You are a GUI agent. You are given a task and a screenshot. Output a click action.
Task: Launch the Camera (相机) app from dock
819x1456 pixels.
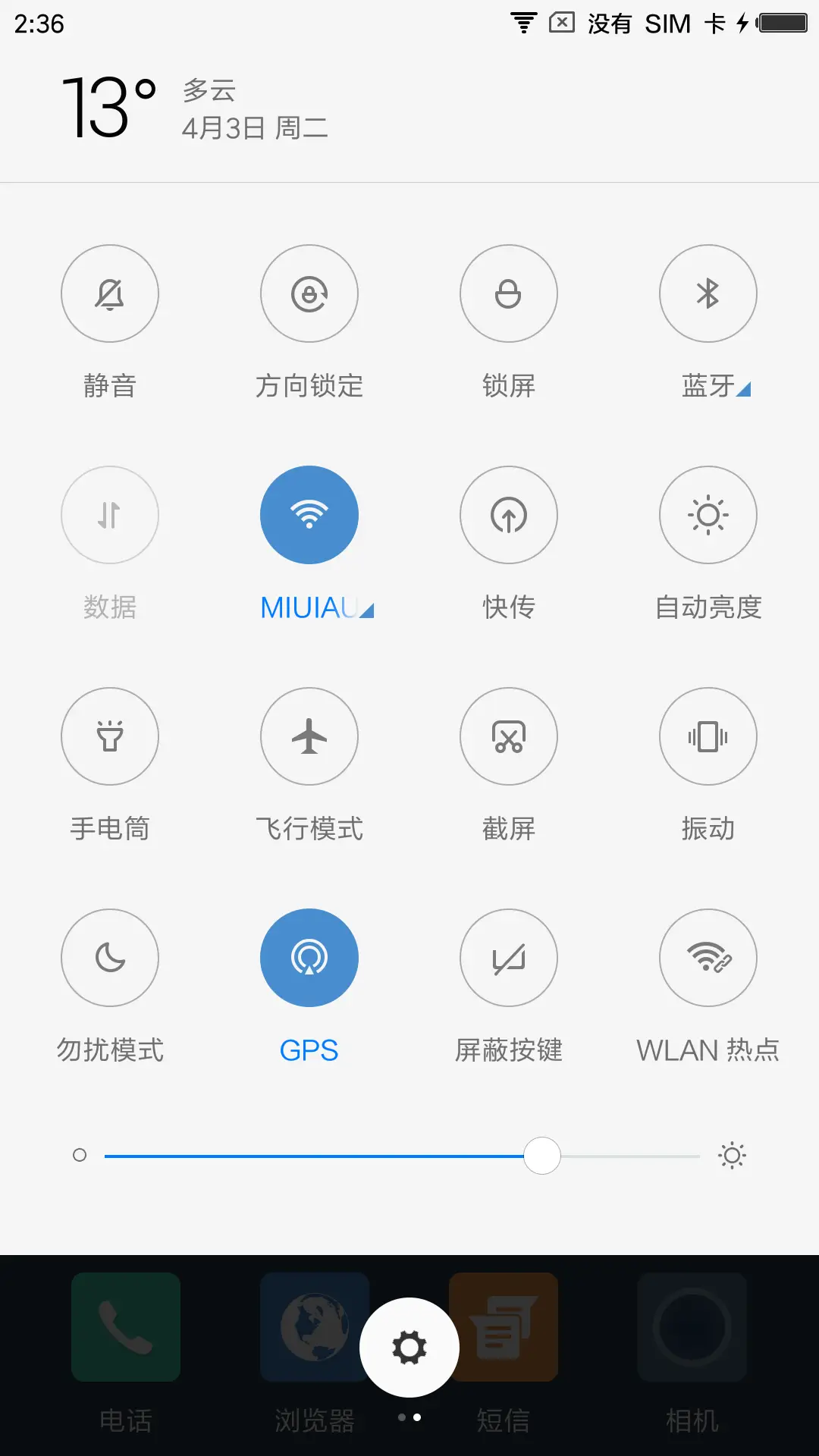pos(692,1328)
